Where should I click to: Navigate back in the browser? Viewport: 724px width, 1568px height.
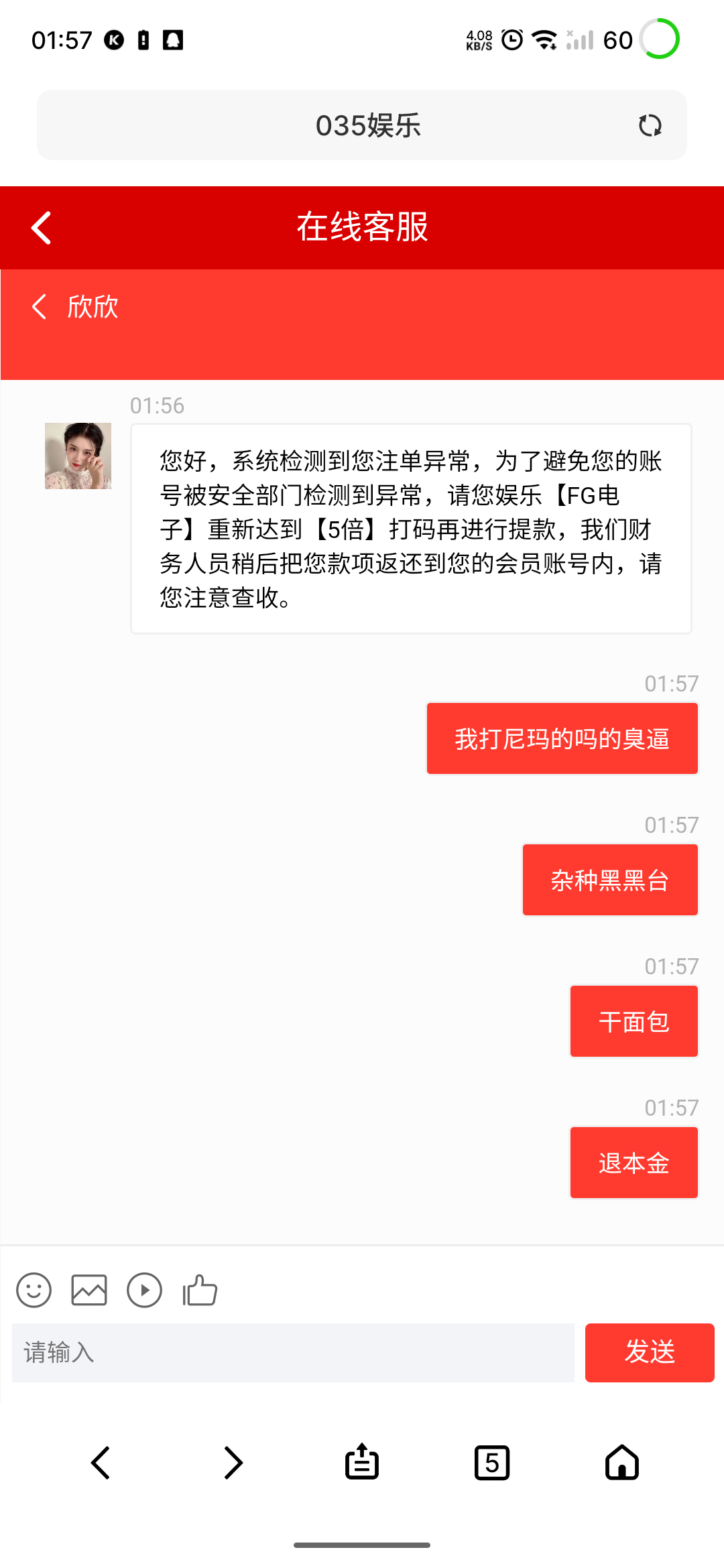click(x=101, y=1462)
